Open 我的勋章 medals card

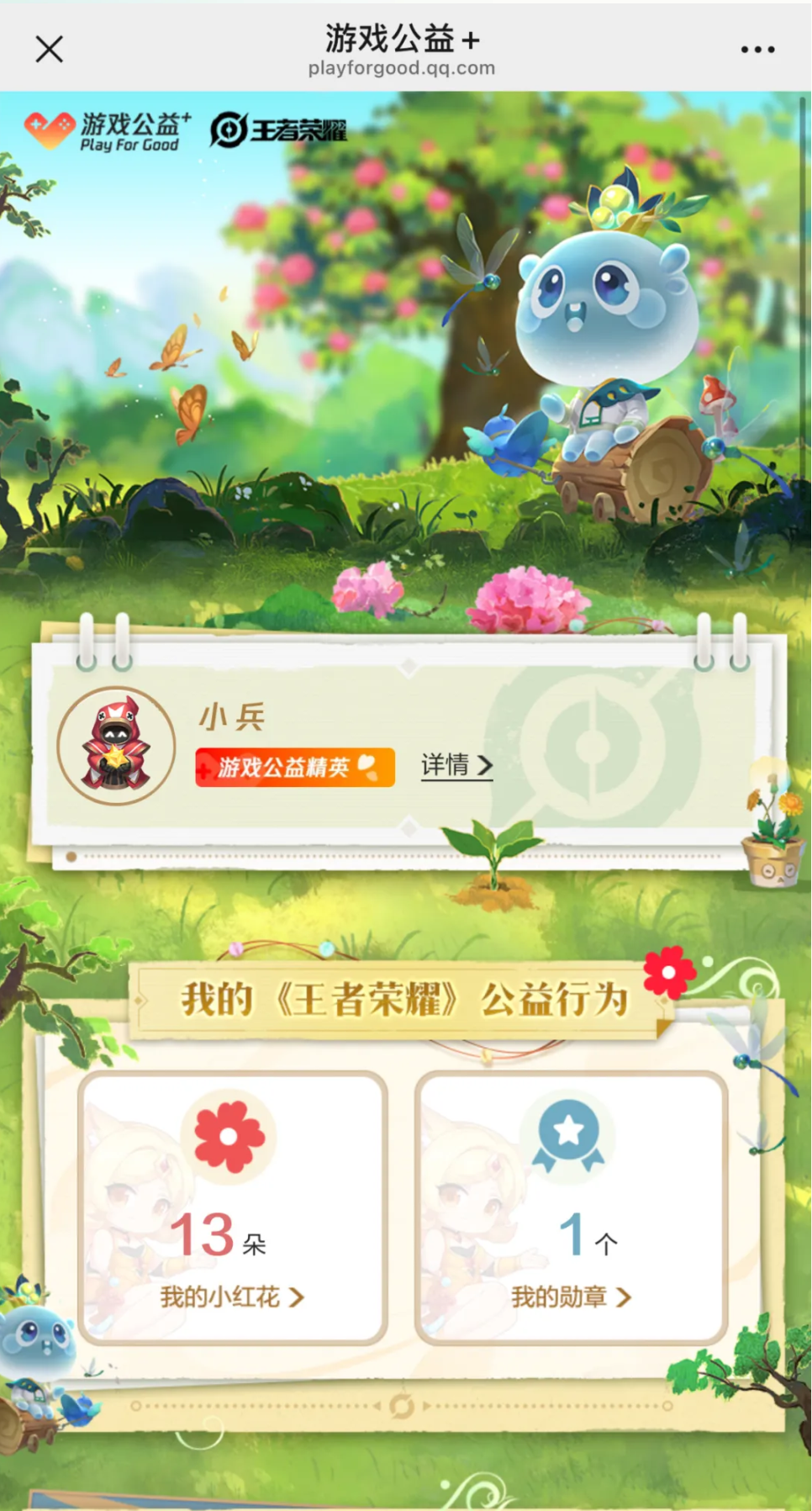point(571,1207)
